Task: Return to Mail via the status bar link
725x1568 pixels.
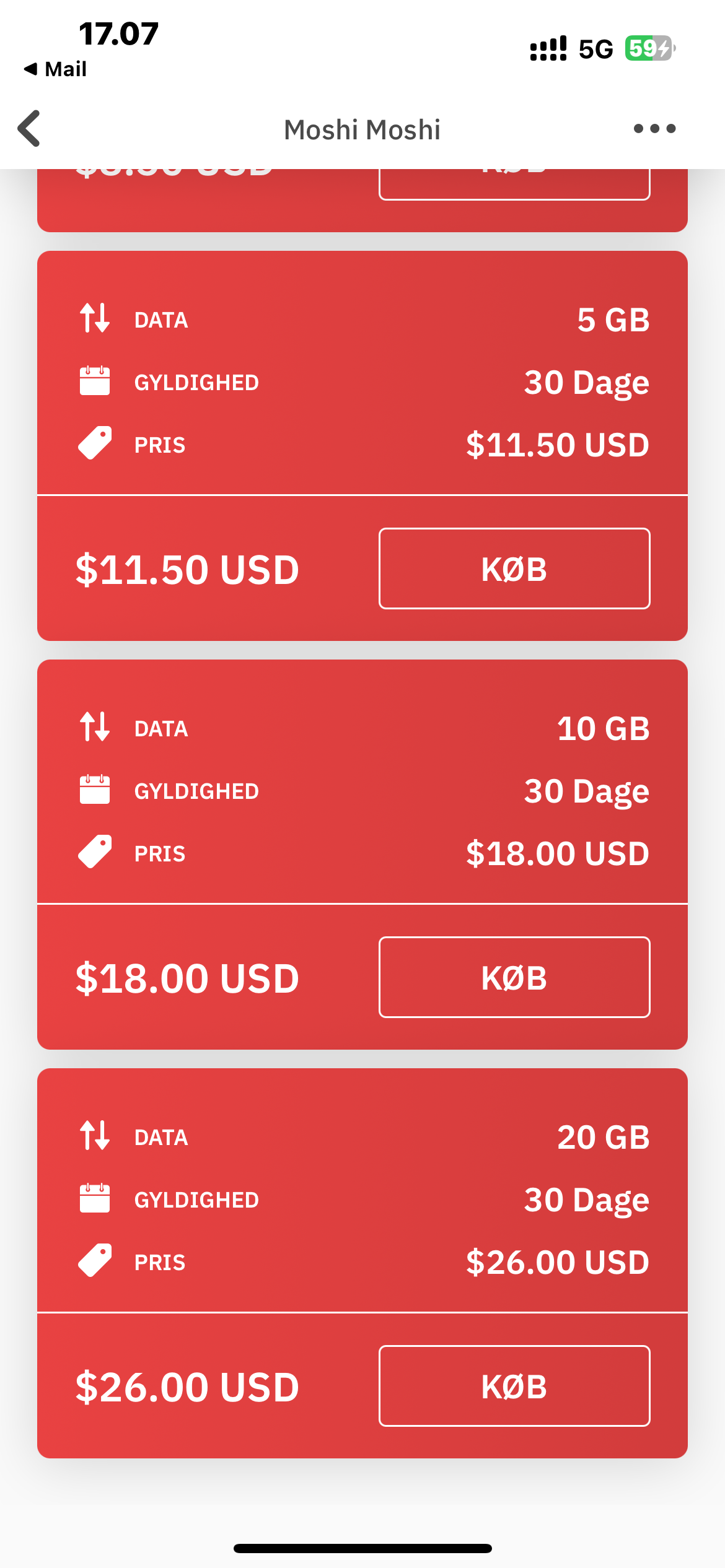Action: (x=56, y=69)
